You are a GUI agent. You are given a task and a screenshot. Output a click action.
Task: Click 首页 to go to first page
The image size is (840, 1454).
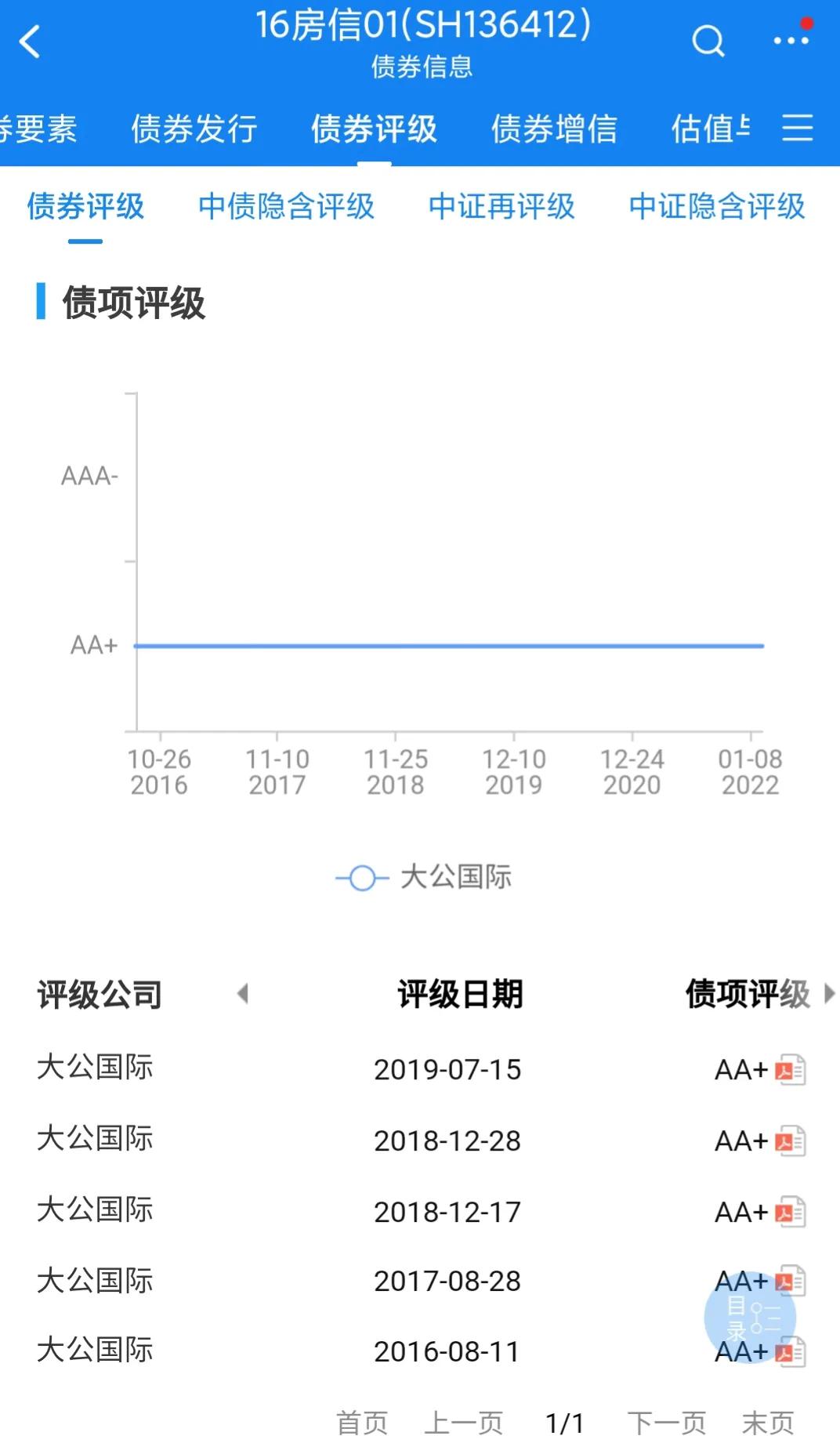(x=364, y=1422)
